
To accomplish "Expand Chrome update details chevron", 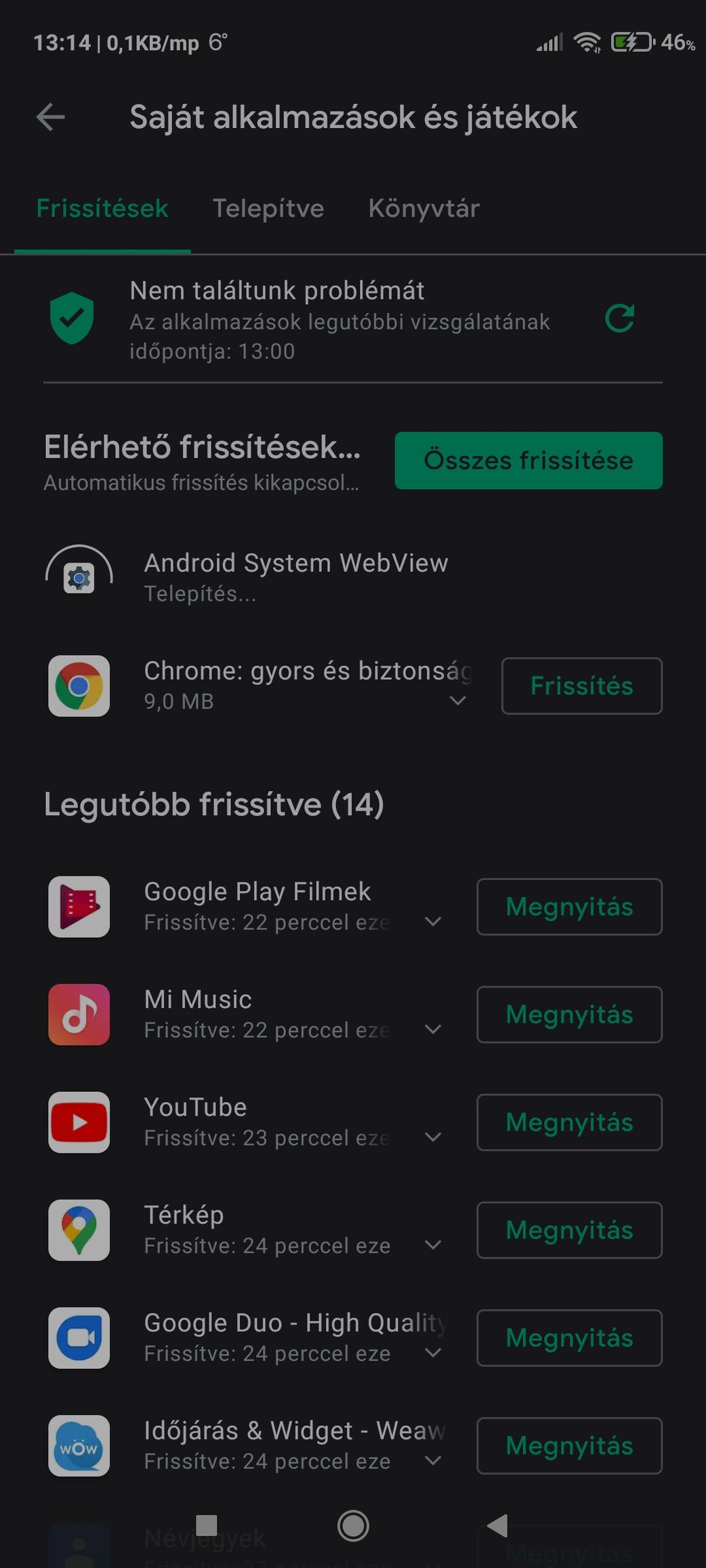I will point(458,700).
